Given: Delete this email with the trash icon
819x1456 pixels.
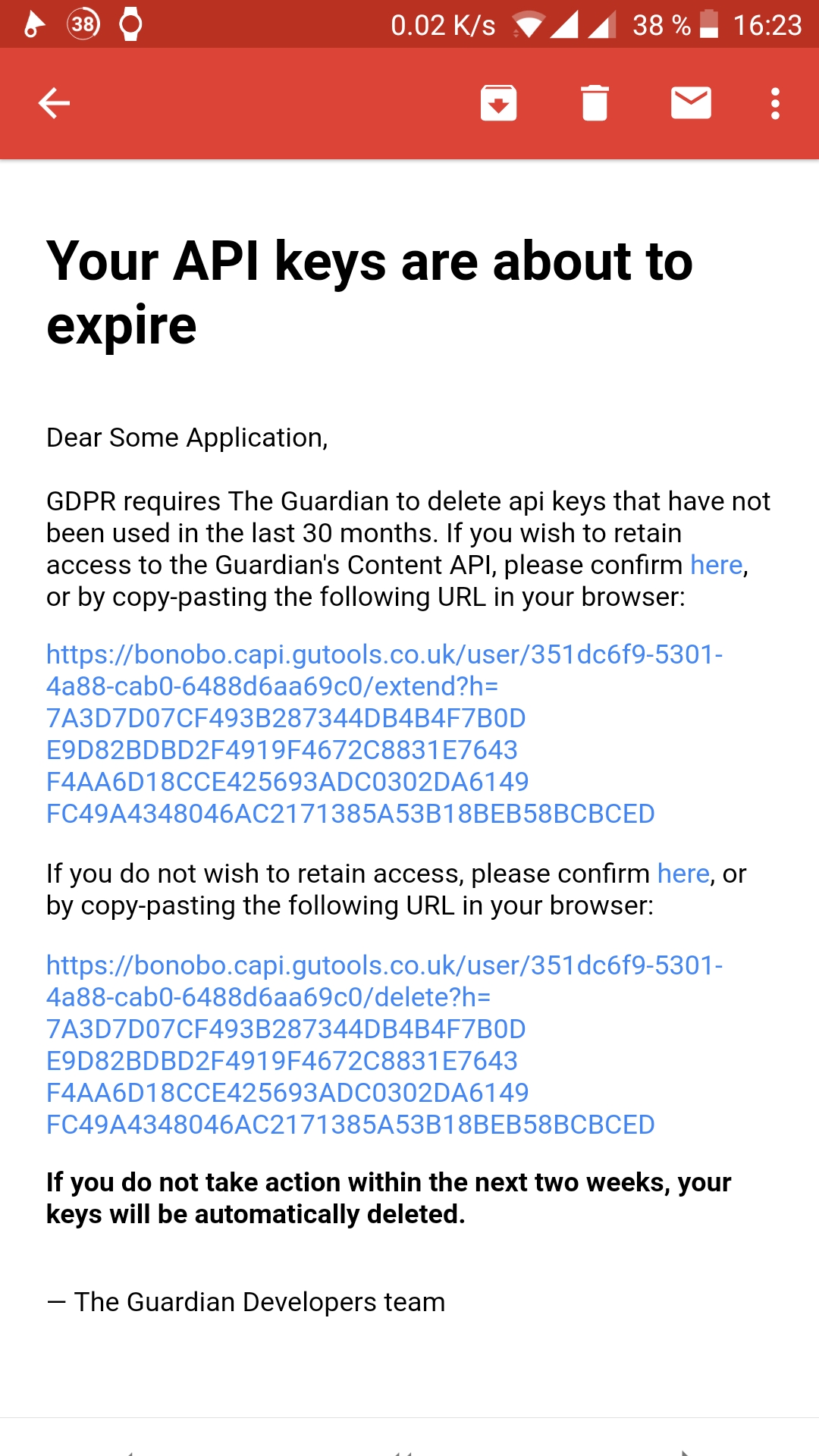Looking at the screenshot, I should [x=595, y=103].
